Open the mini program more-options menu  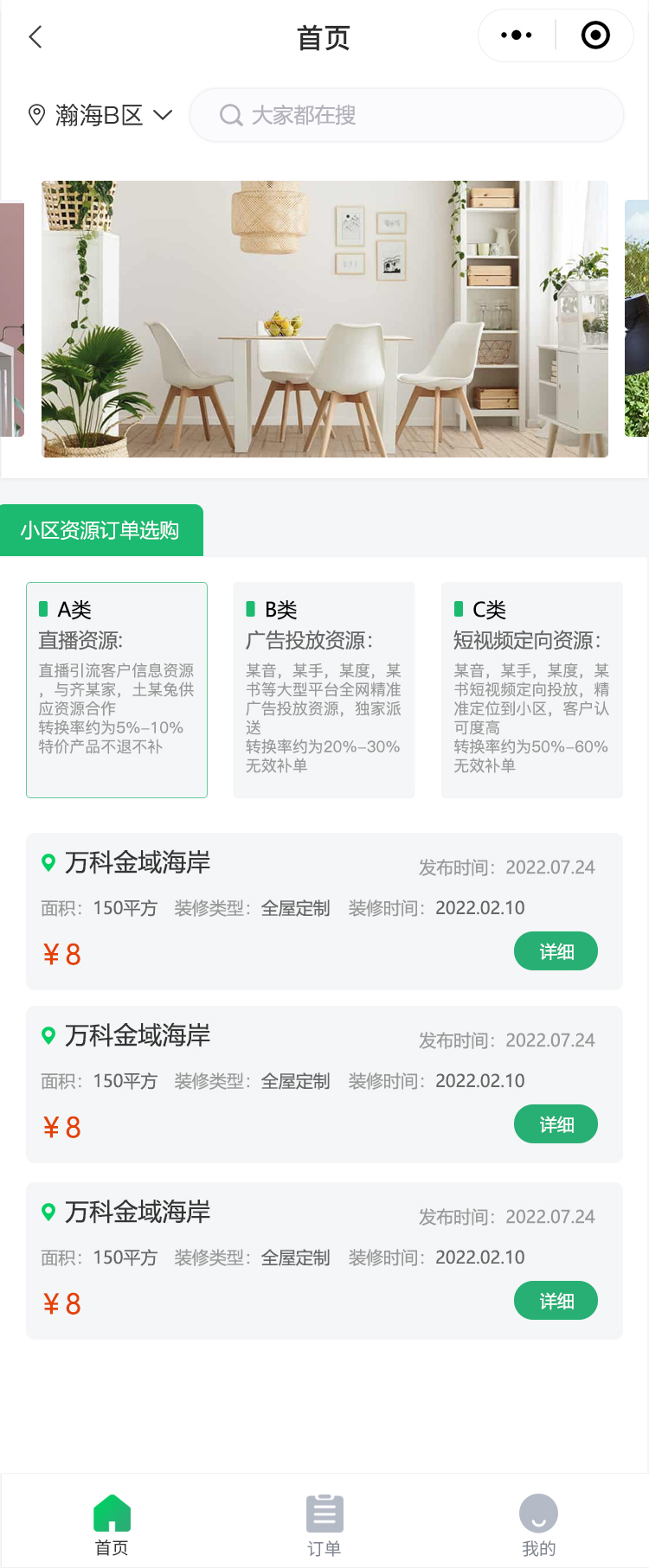[517, 35]
